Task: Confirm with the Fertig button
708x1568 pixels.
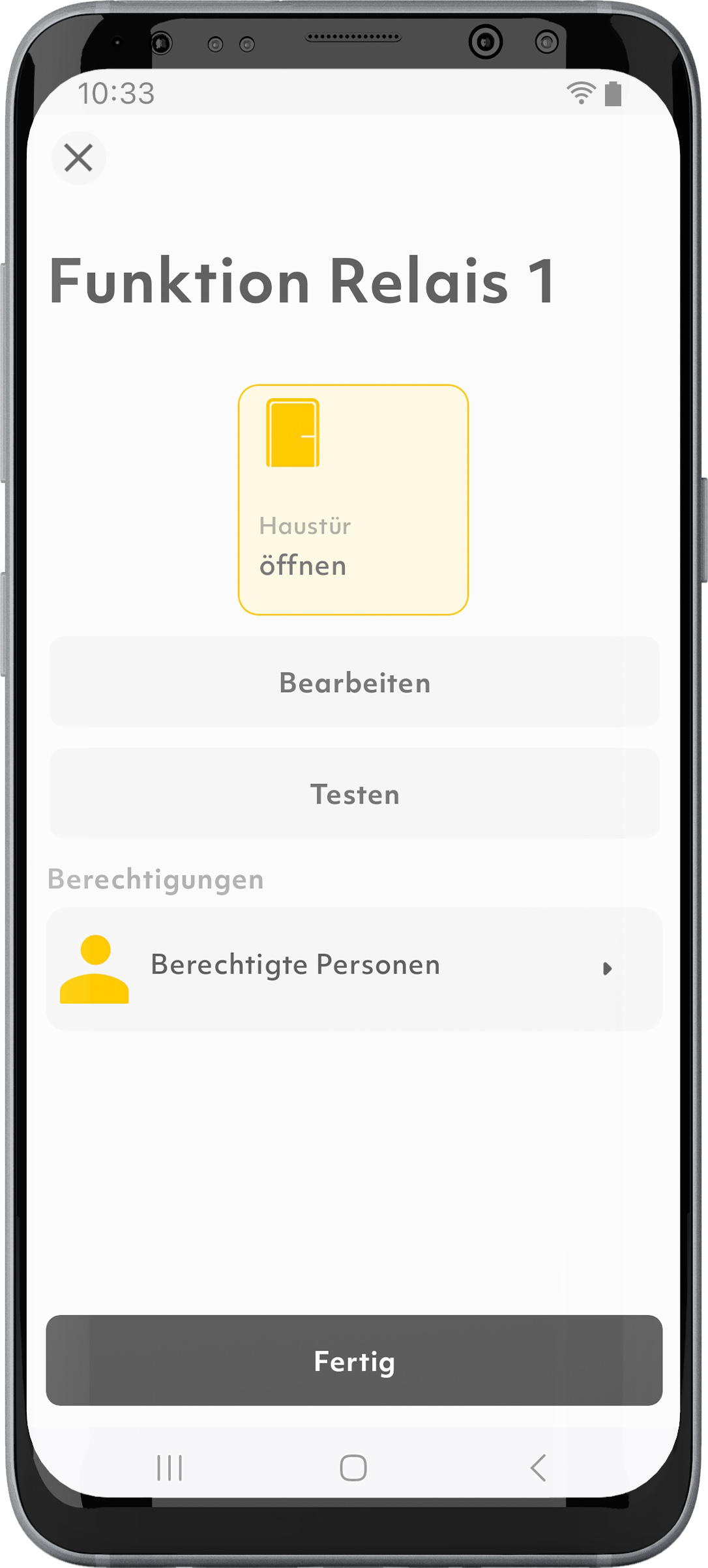Action: pyautogui.click(x=354, y=1361)
